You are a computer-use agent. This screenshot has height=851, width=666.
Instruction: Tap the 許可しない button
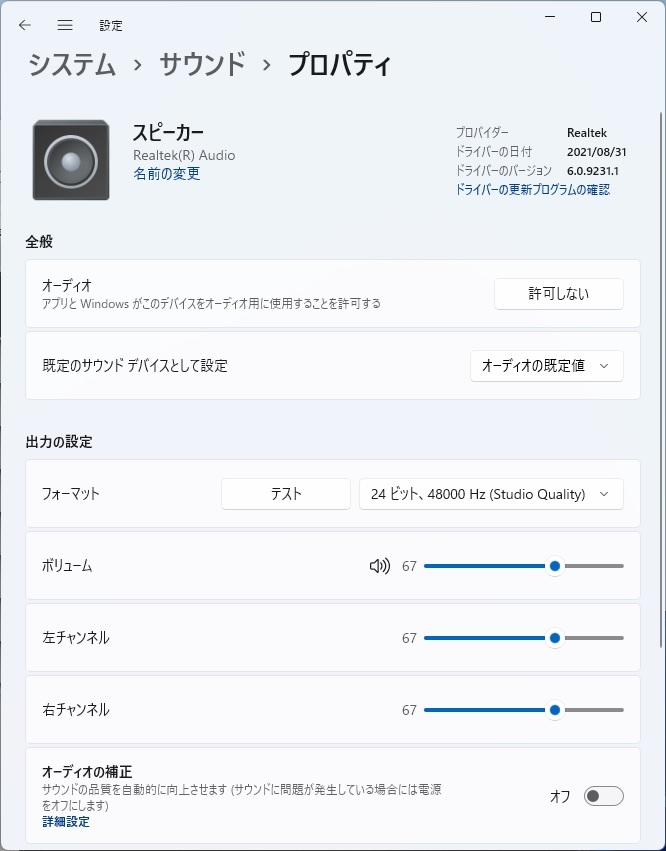(558, 294)
